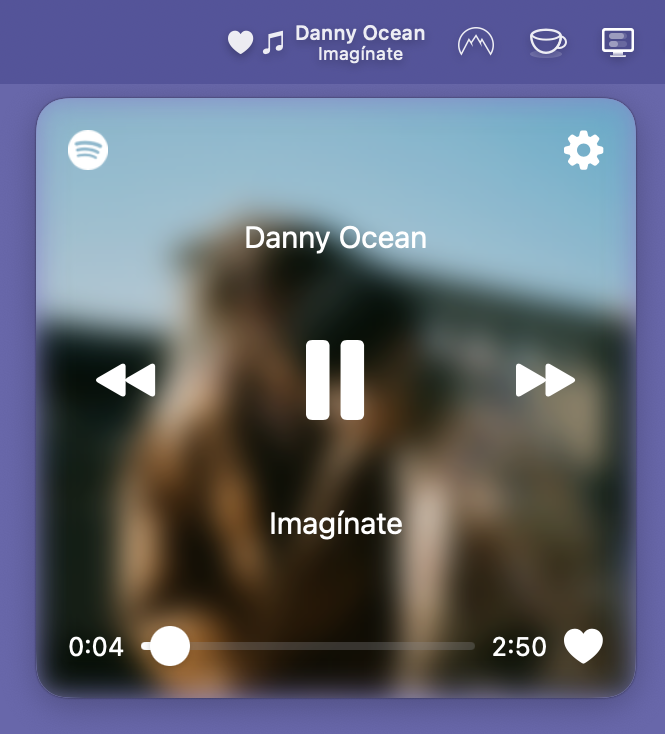
Task: Open the settings gear
Action: point(583,151)
